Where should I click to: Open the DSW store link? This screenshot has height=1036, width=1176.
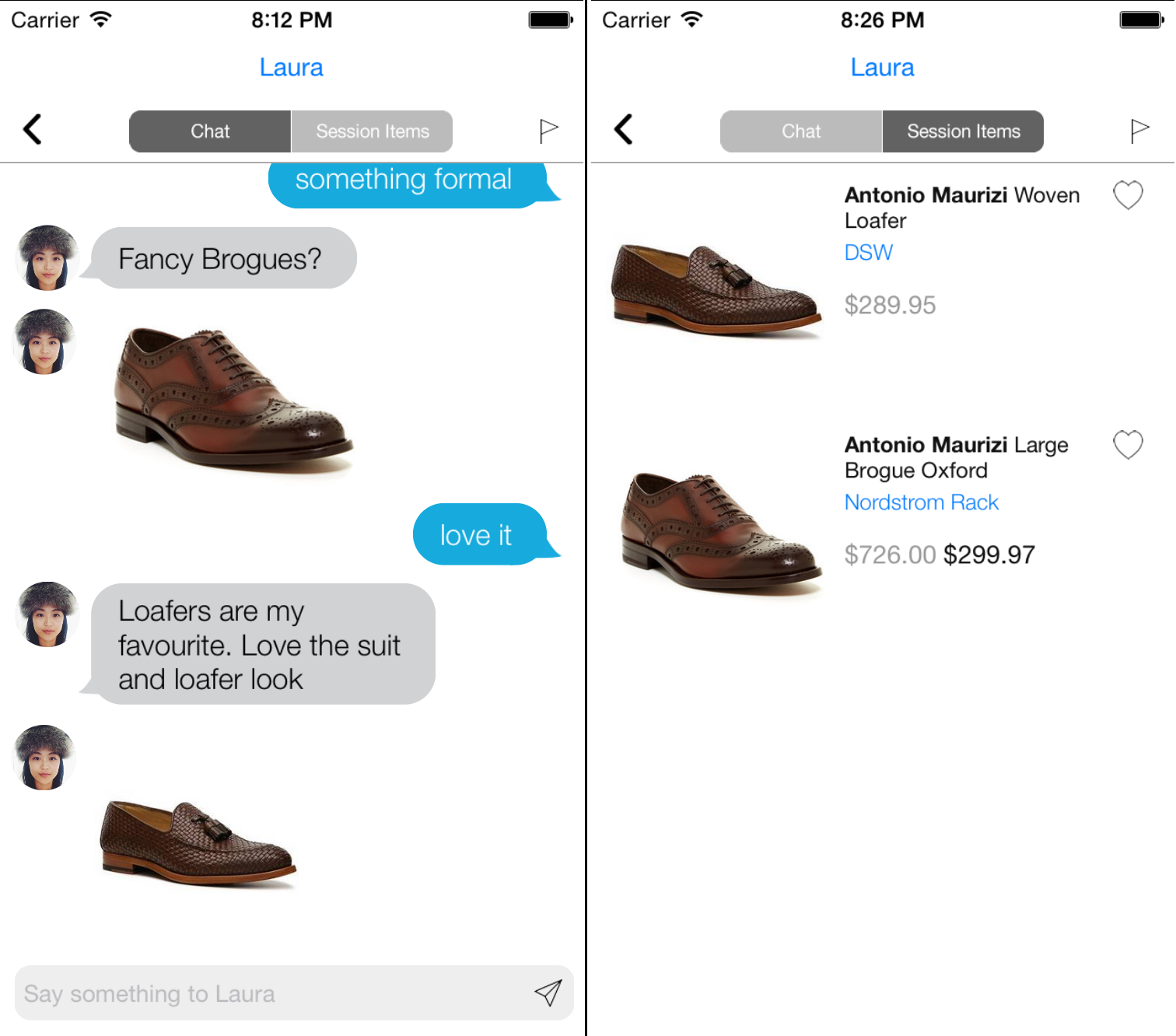coord(868,253)
